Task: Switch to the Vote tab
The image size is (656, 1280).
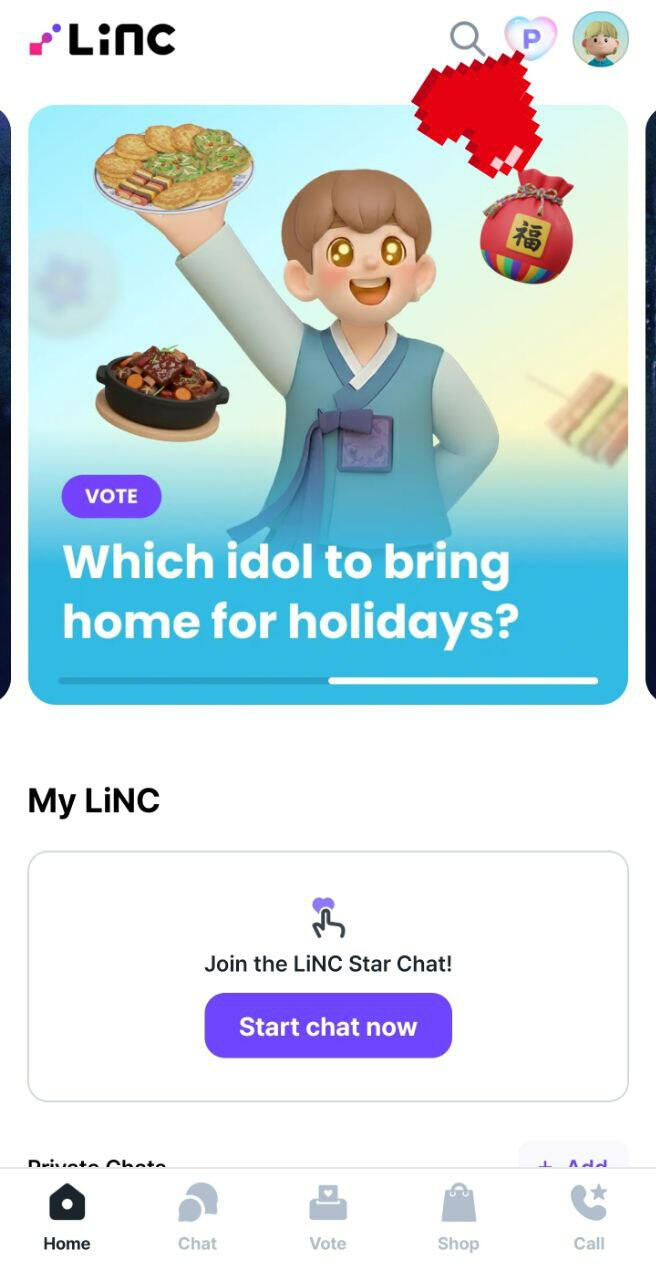Action: [327, 1217]
